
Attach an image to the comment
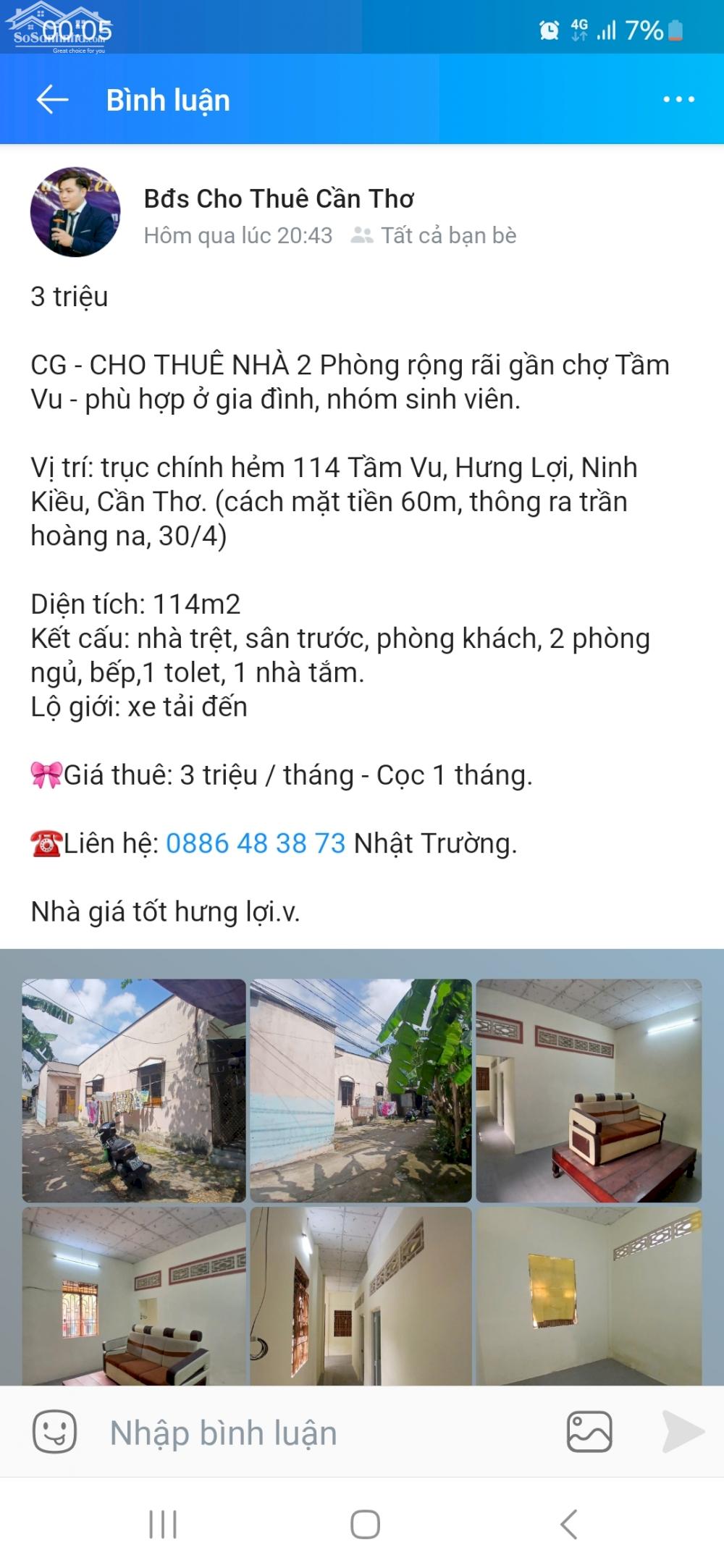[589, 1431]
